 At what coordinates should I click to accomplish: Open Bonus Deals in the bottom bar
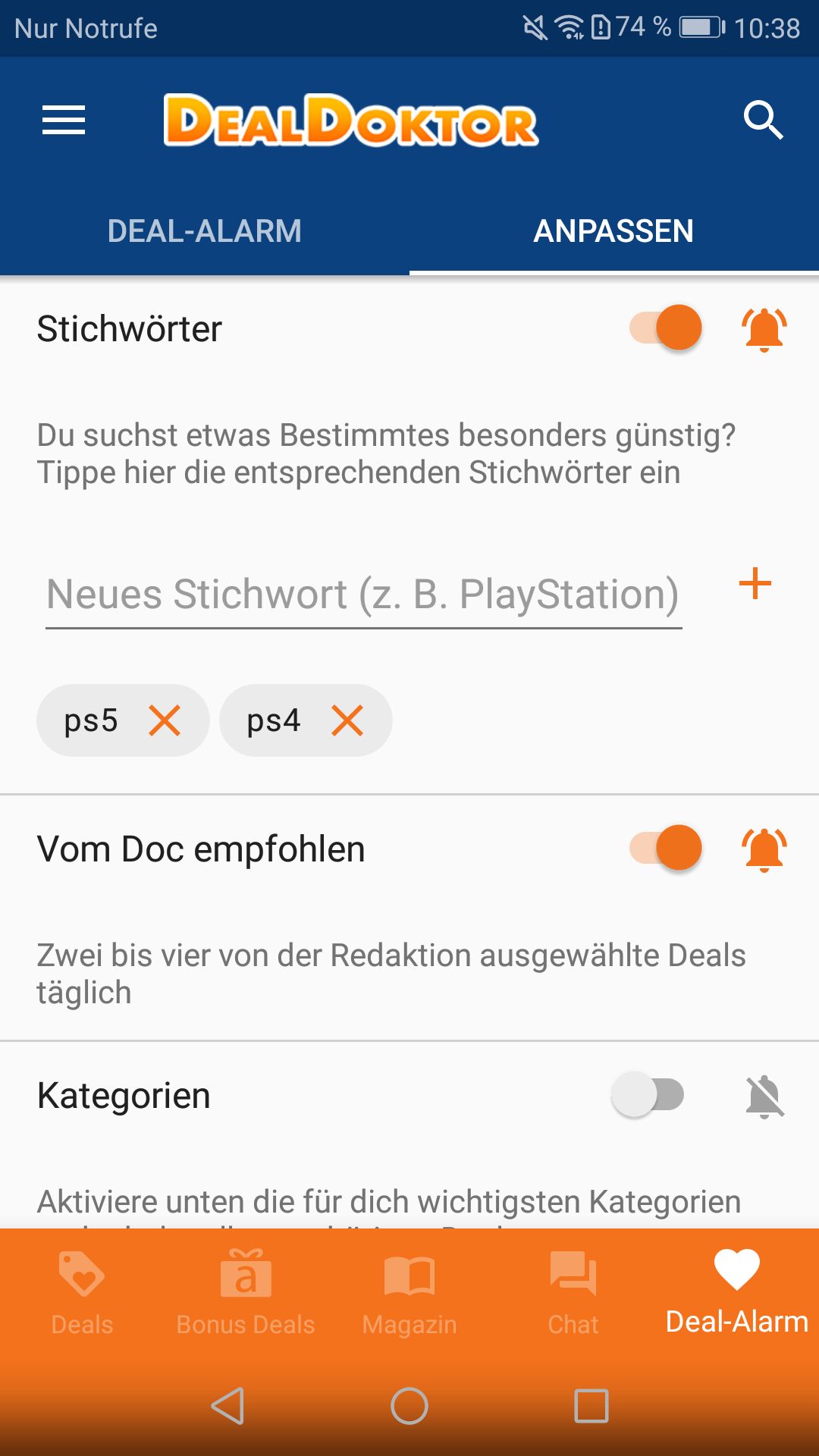point(246,1293)
